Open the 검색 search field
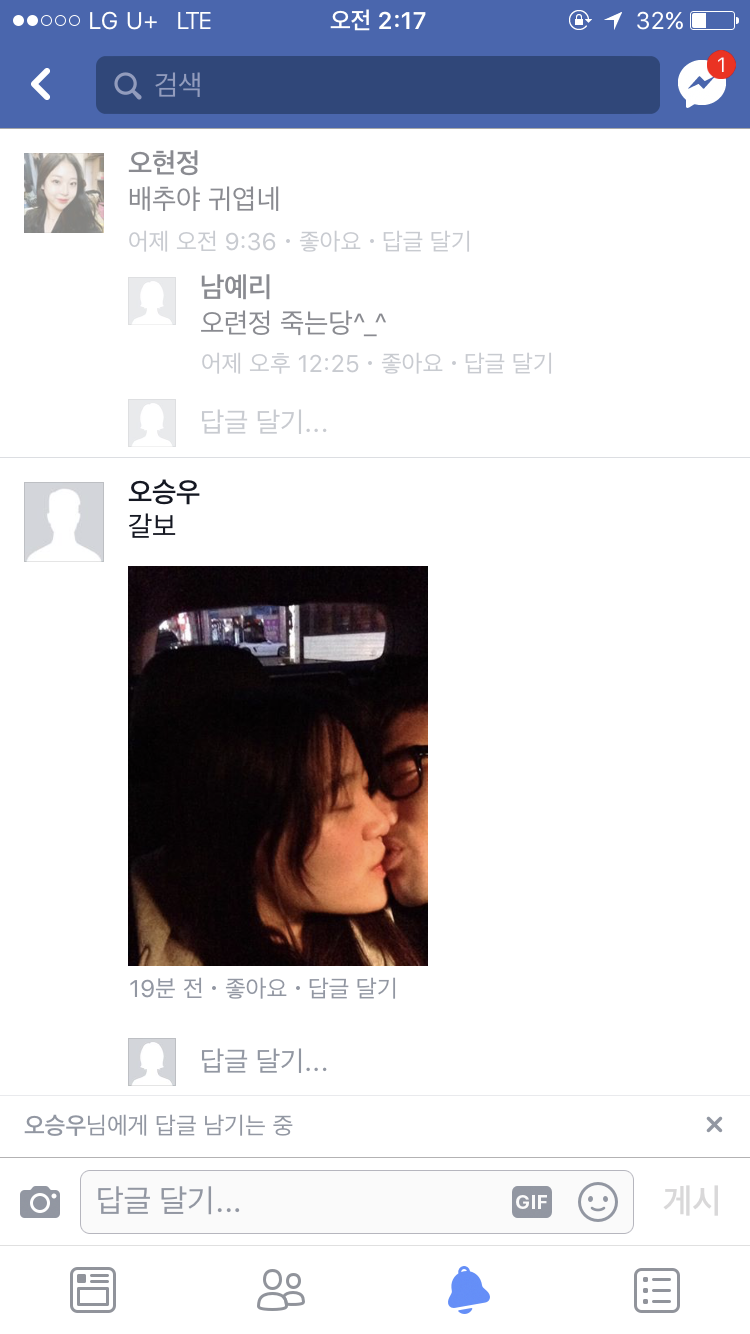Screen dimensions: 750x1334 point(378,85)
